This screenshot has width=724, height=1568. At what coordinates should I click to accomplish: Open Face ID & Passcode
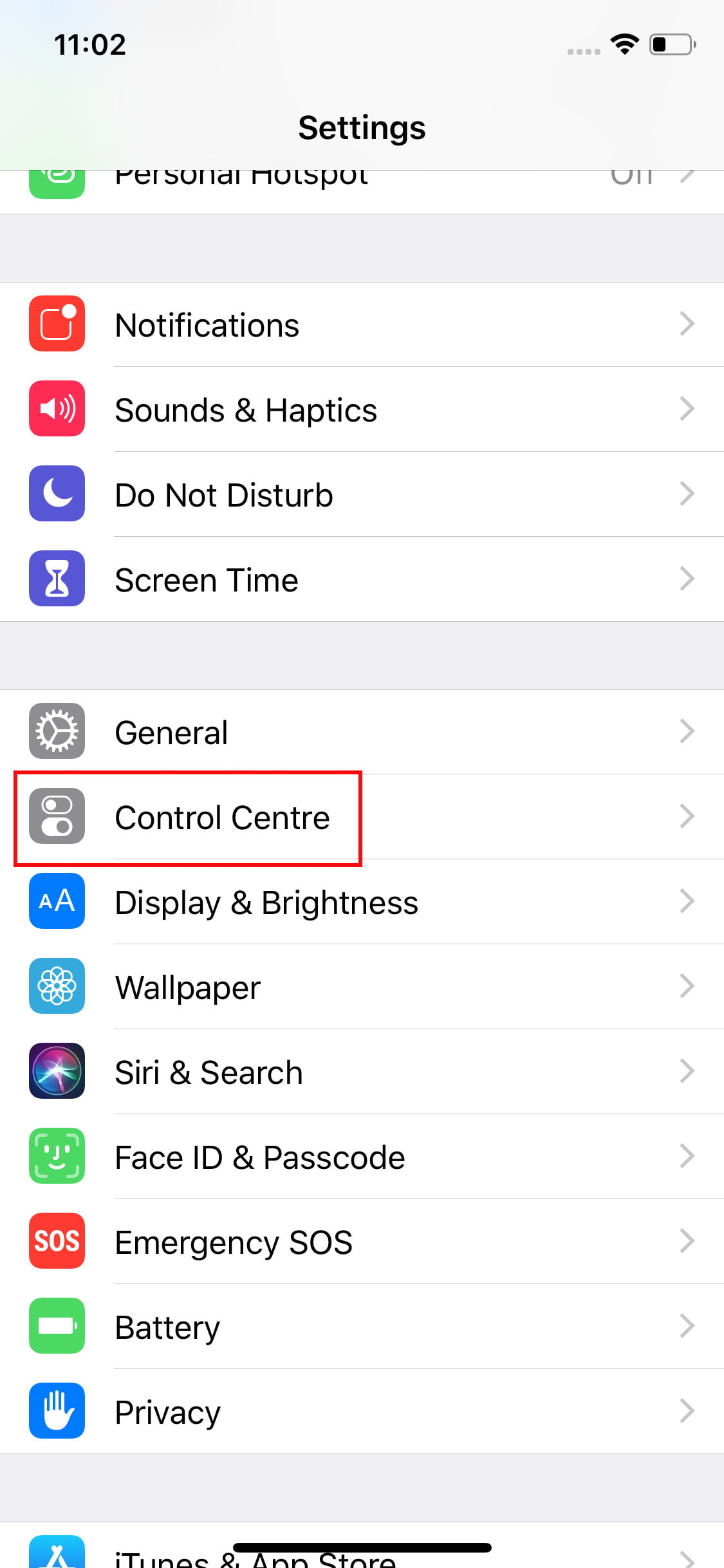pos(362,1157)
